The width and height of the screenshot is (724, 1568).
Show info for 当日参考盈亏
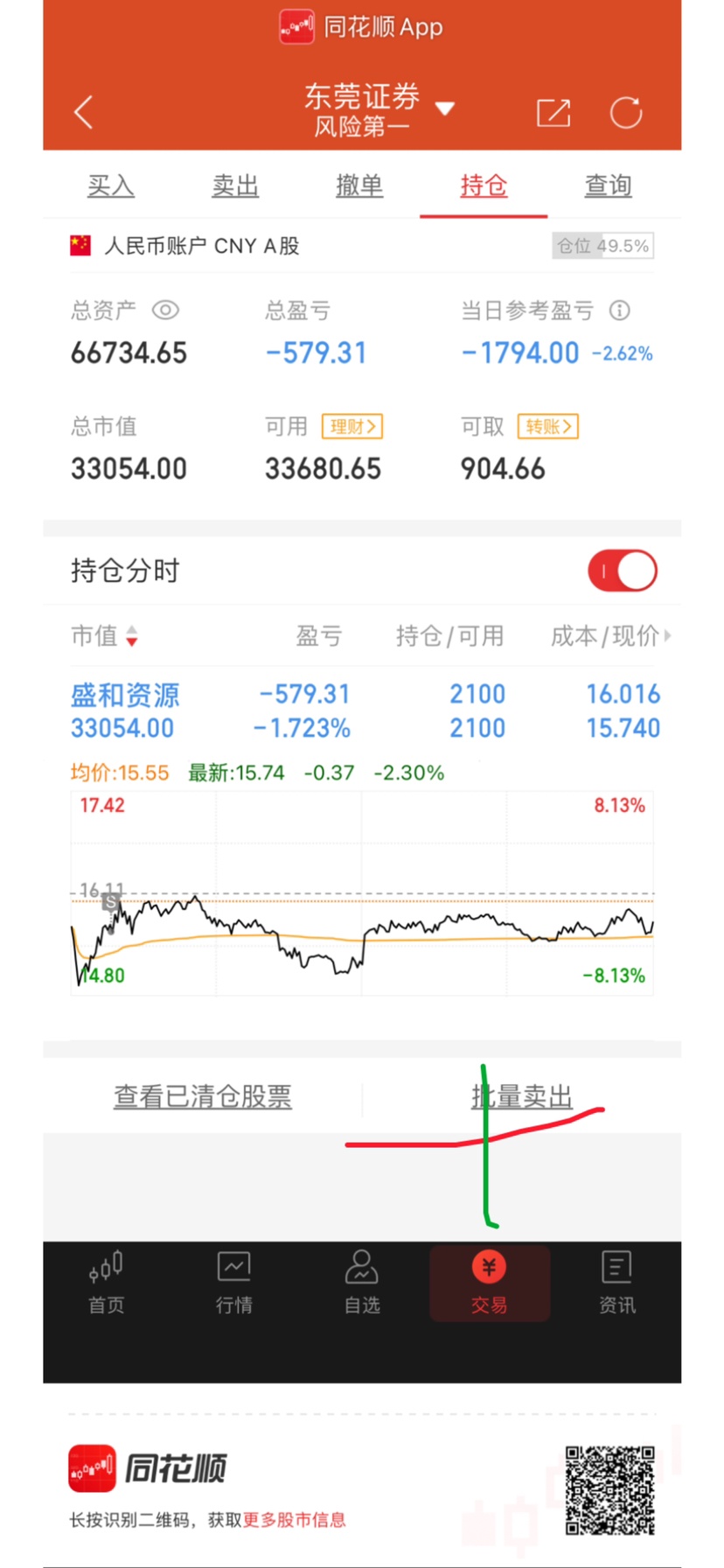pyautogui.click(x=620, y=310)
